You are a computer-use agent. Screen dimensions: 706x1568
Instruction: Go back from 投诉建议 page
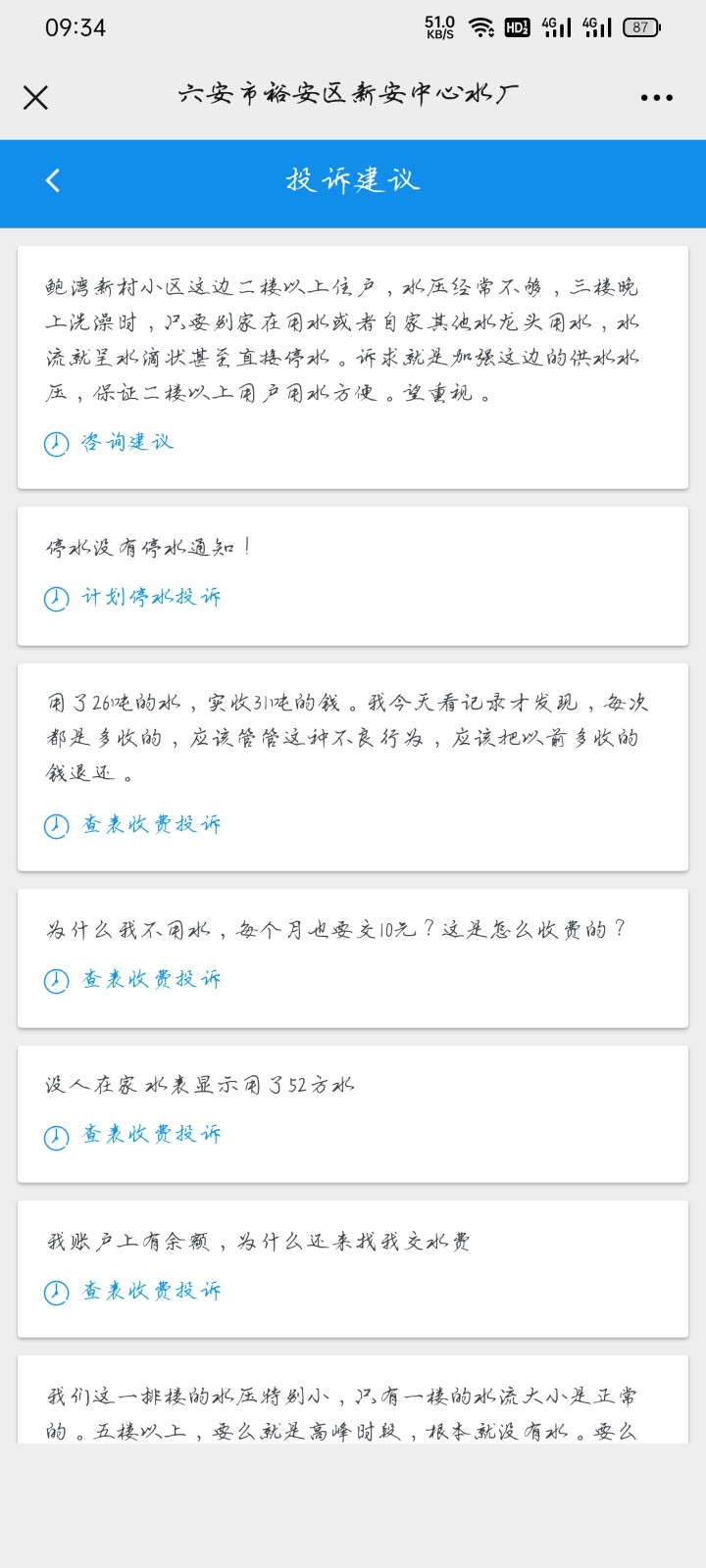(x=53, y=180)
